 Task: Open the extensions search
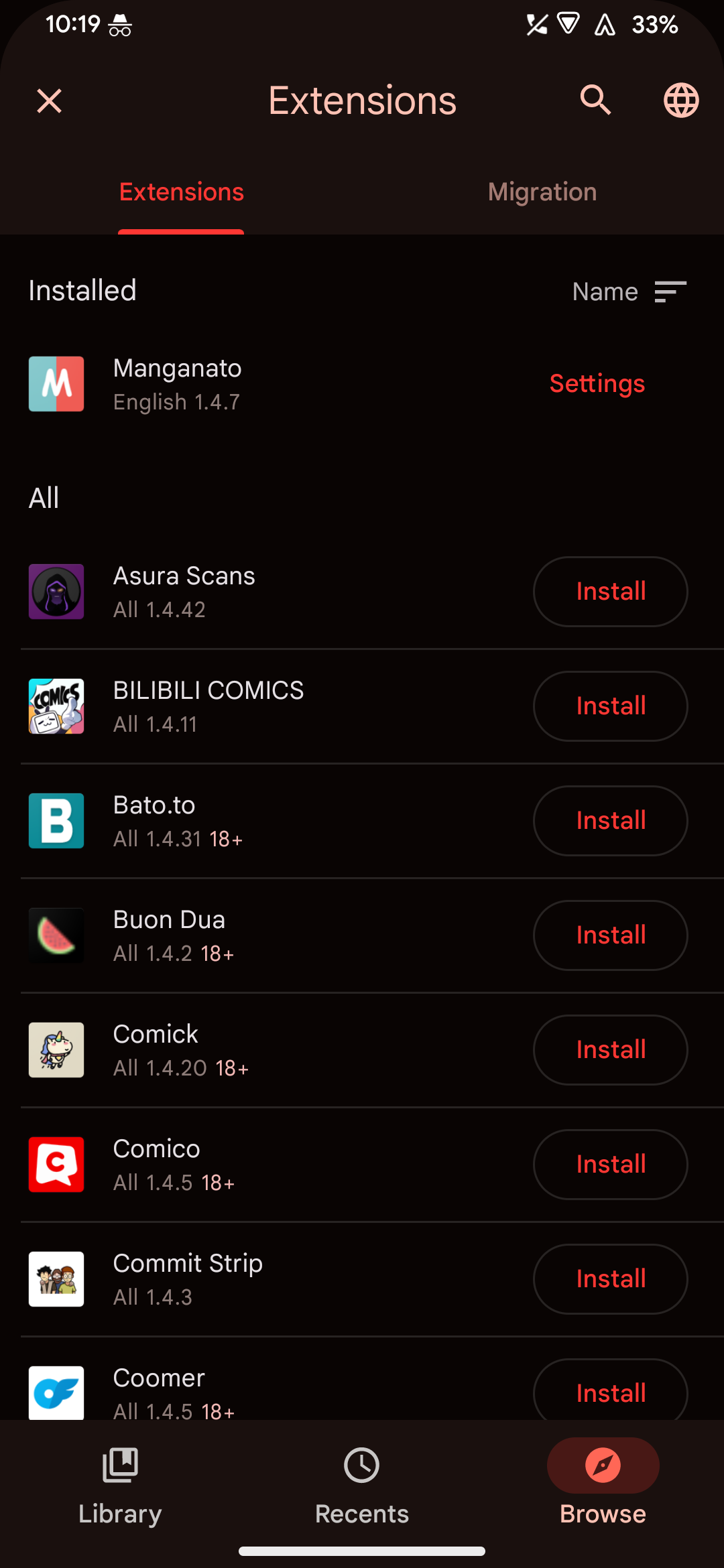click(x=595, y=100)
